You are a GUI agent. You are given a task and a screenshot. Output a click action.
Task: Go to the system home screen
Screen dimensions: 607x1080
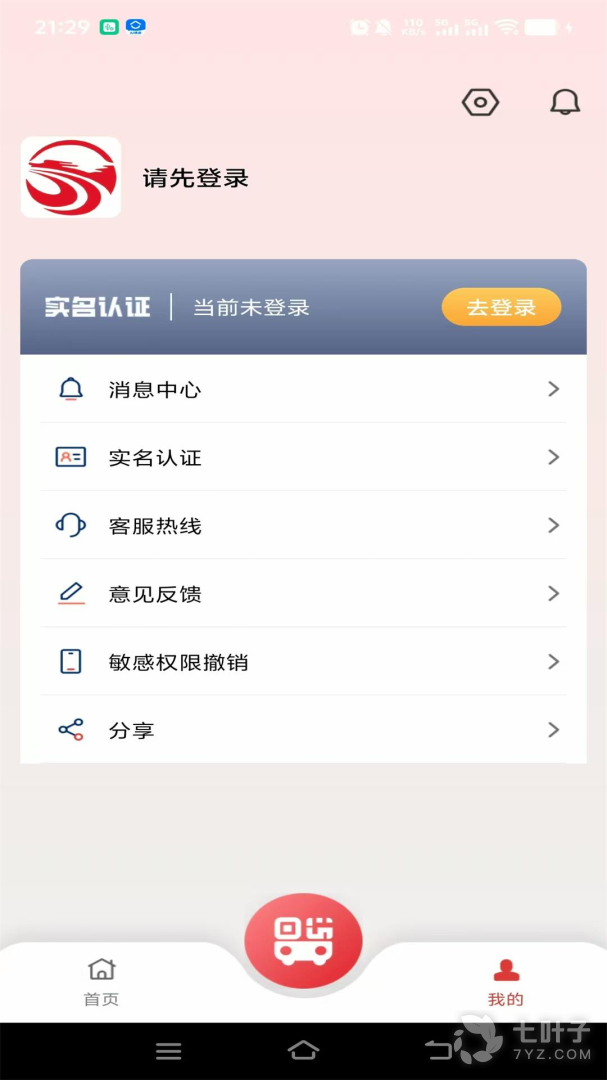303,1050
